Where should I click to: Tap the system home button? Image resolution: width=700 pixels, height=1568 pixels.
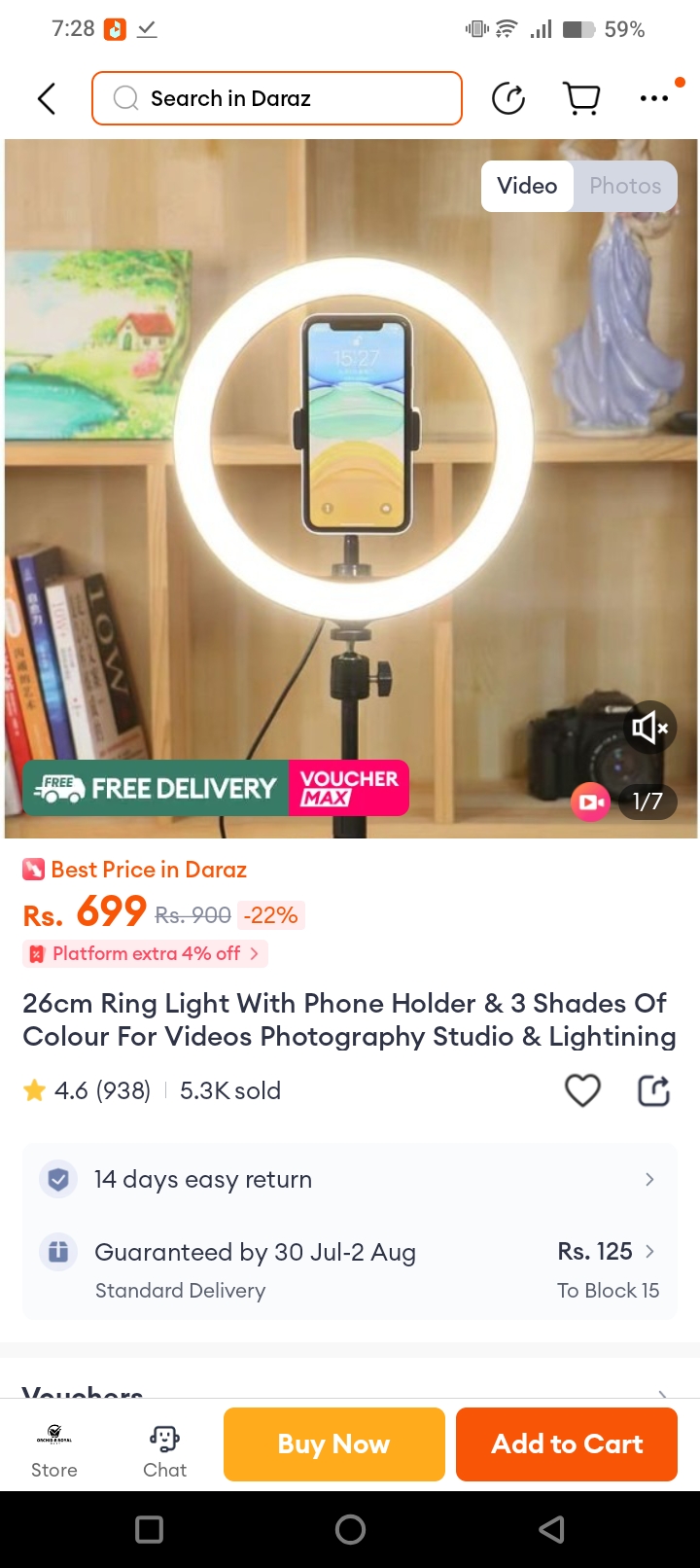(350, 1530)
